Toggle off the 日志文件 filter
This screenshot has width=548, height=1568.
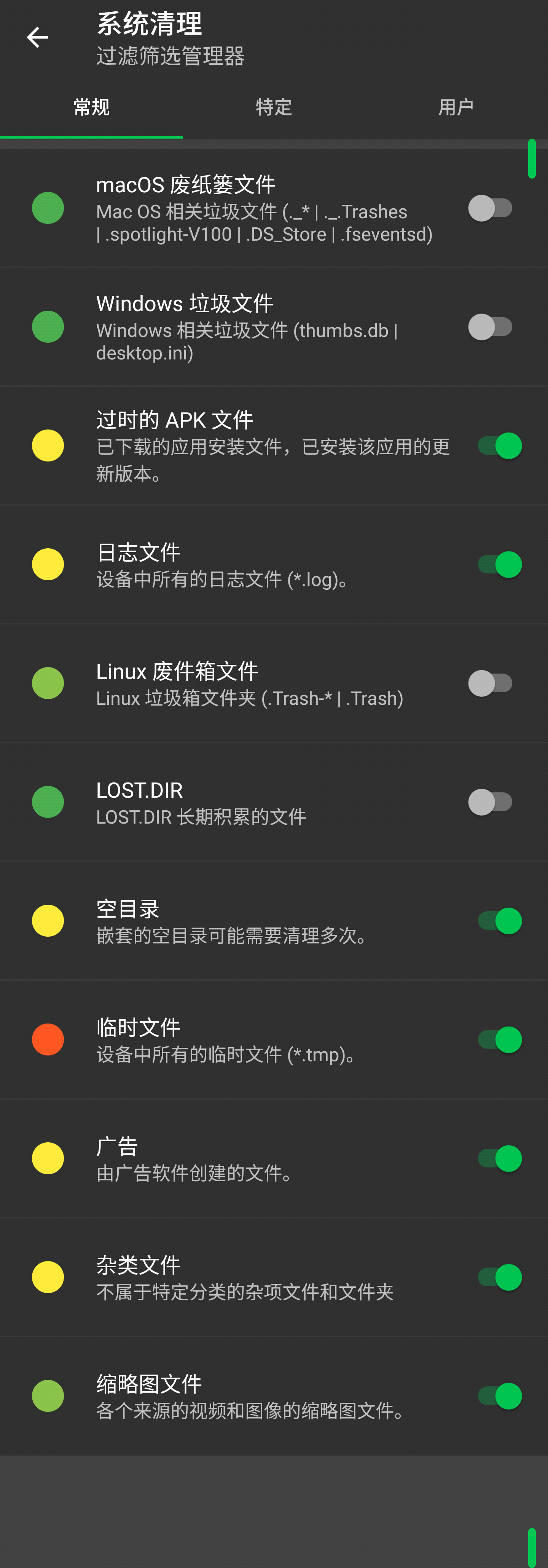click(499, 564)
